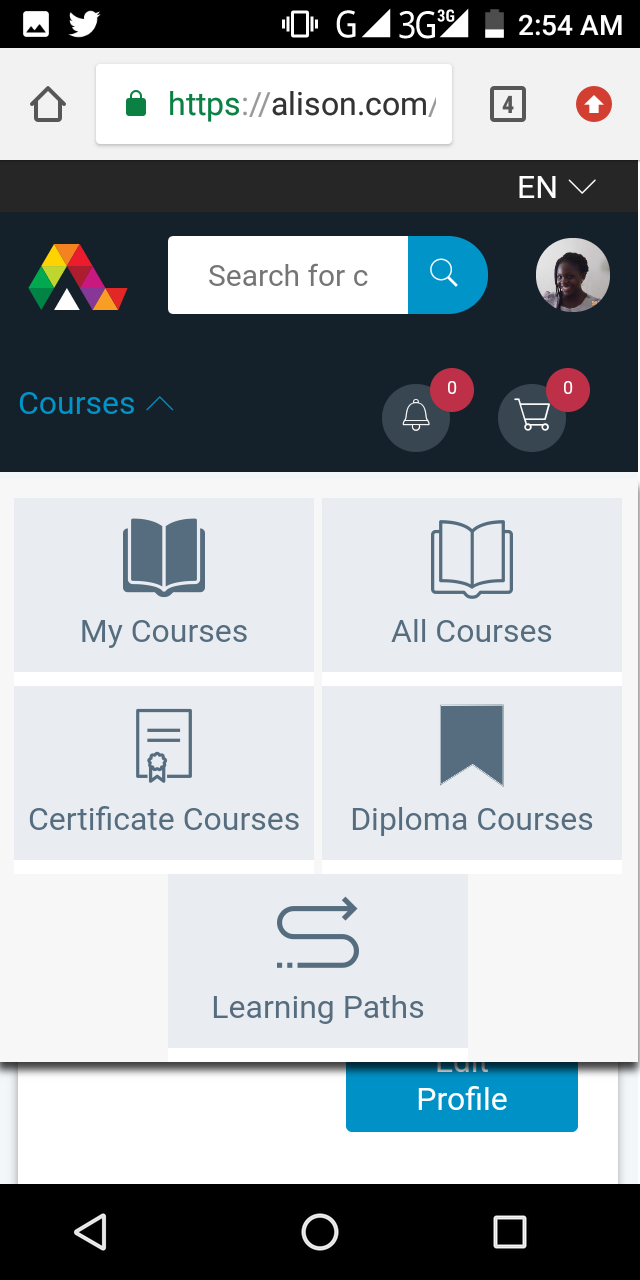Tap the Search for courses field
640x1280 pixels.
click(288, 275)
